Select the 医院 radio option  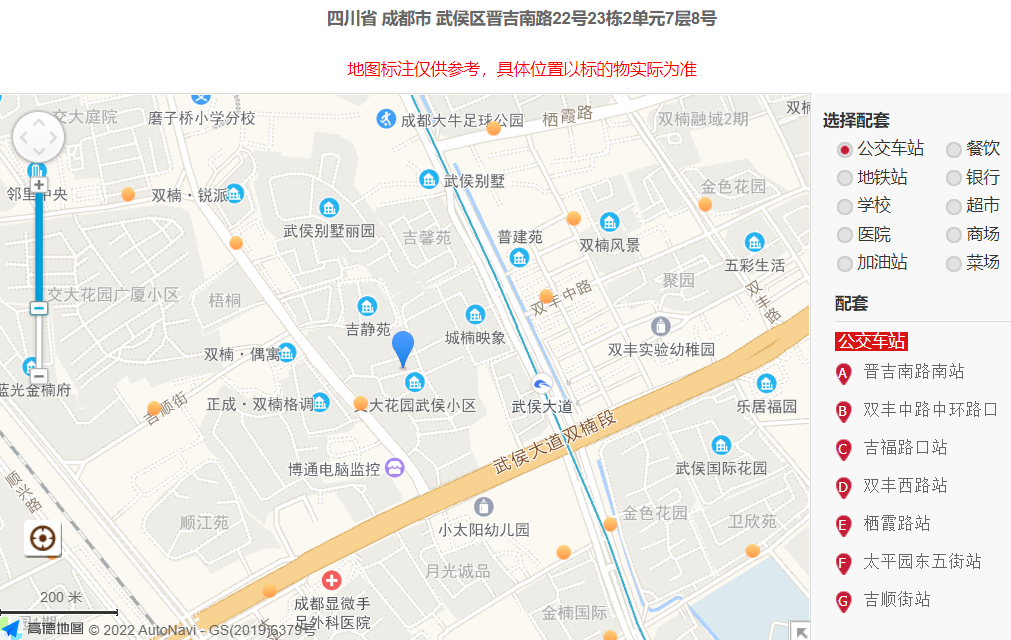[x=845, y=235]
